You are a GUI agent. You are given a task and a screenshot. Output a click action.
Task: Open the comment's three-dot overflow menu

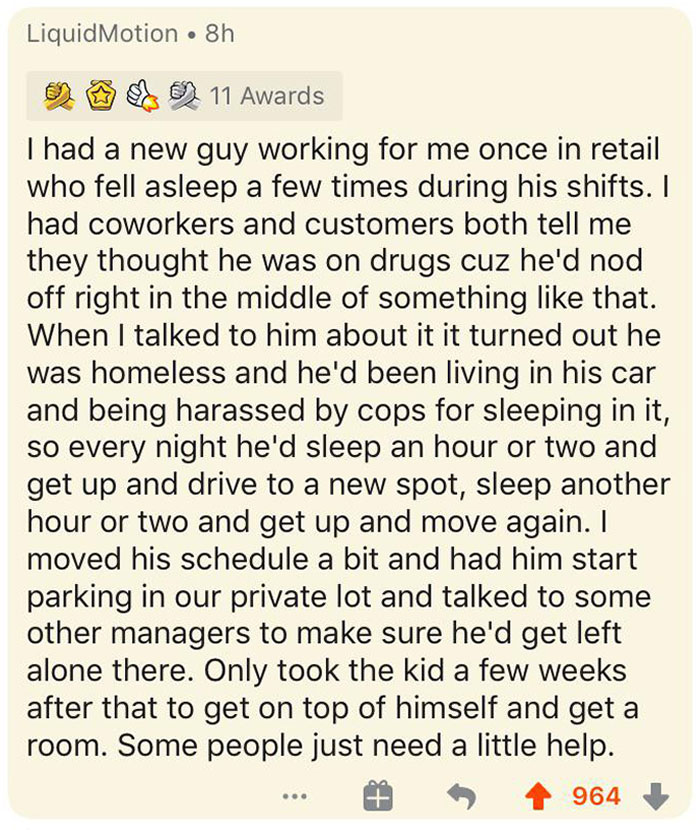[x=293, y=797]
